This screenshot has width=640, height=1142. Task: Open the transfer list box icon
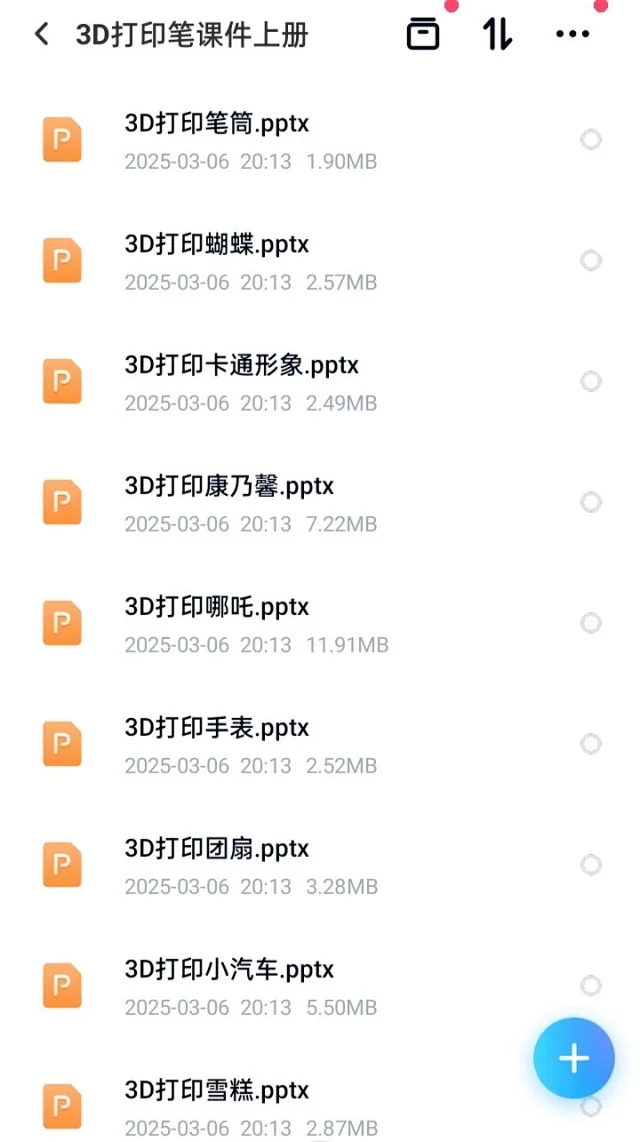coord(423,34)
